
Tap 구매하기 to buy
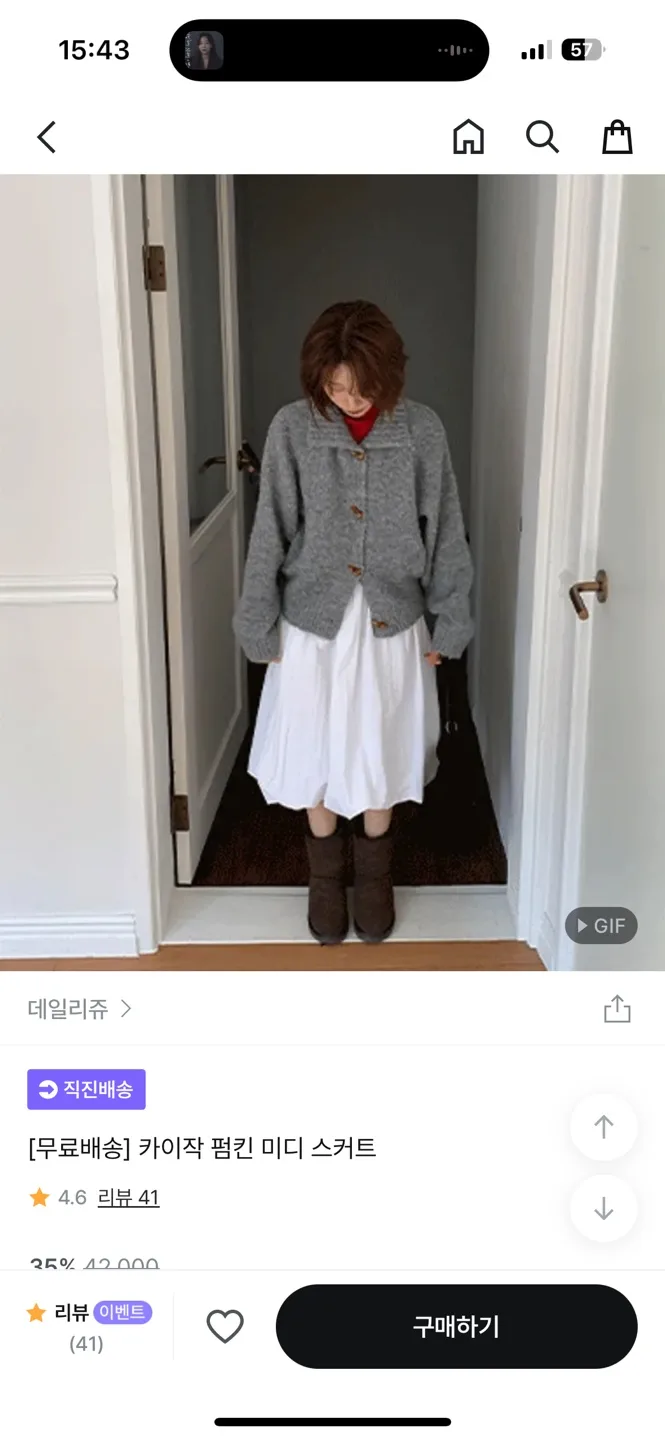click(456, 1326)
